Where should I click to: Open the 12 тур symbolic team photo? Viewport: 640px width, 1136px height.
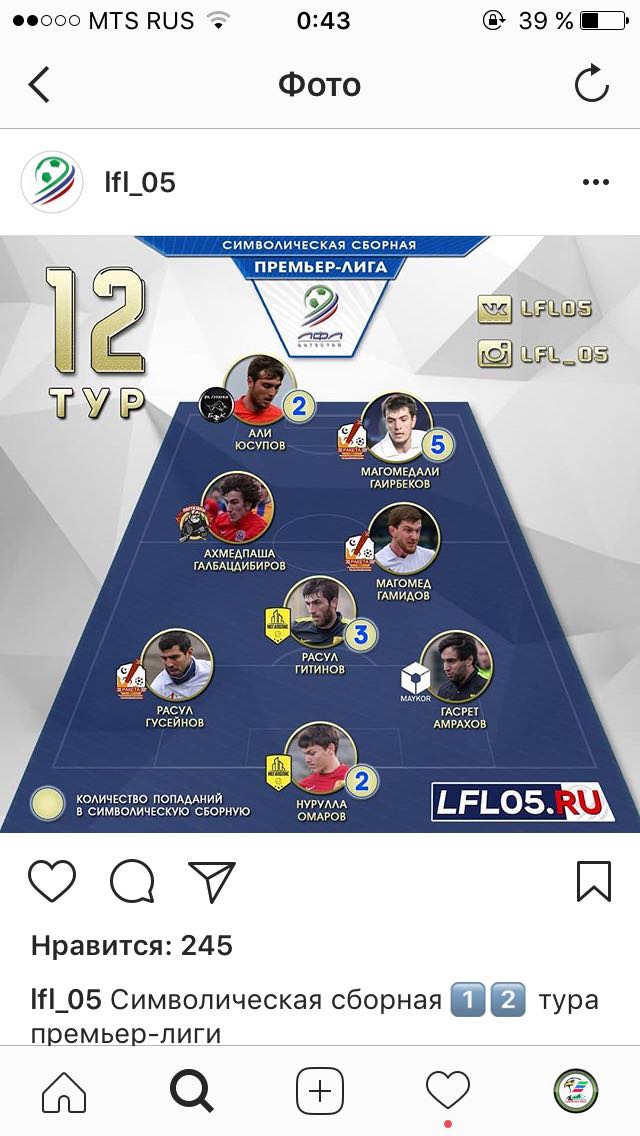pyautogui.click(x=320, y=535)
